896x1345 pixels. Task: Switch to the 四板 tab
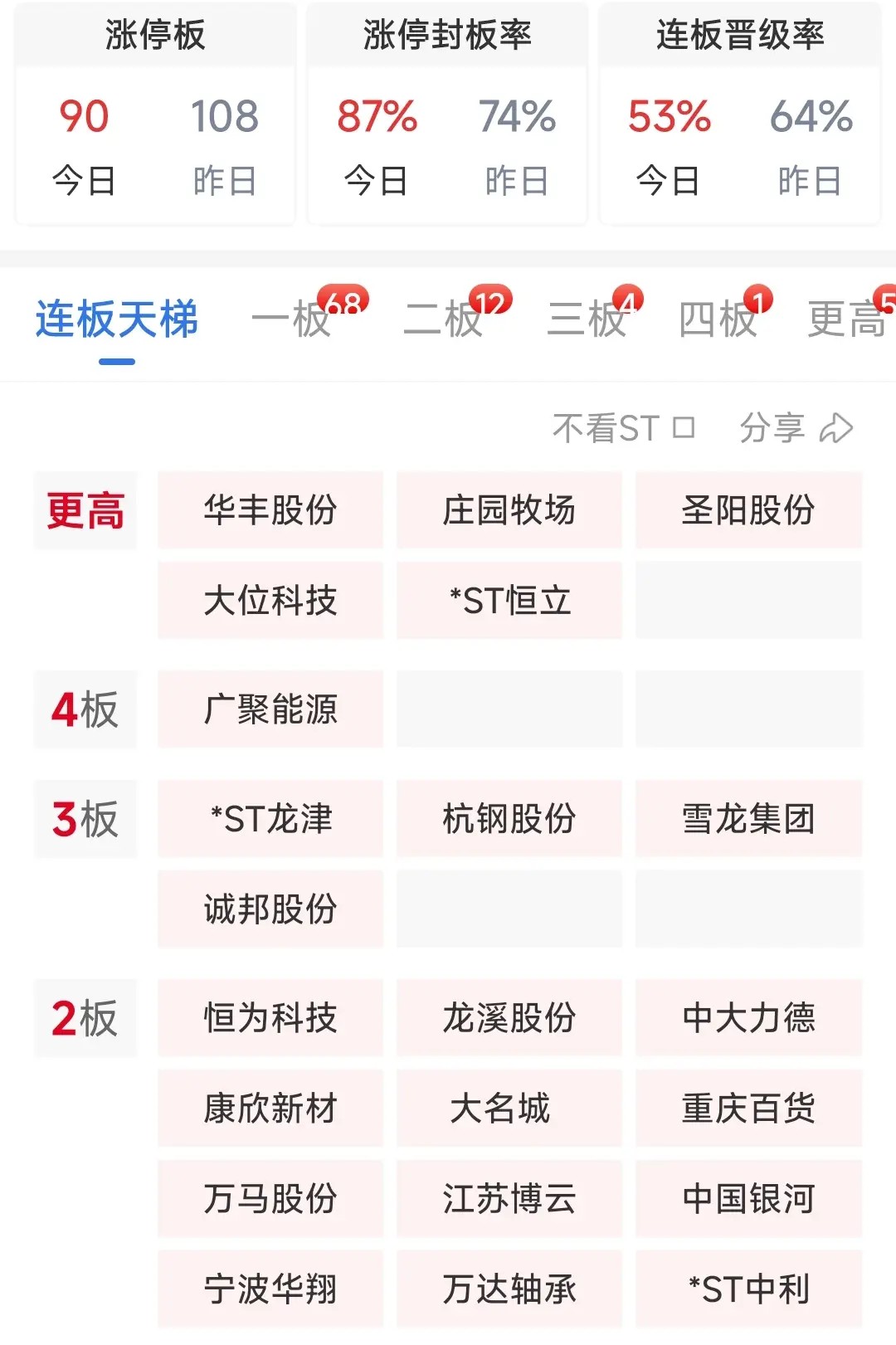click(x=718, y=319)
